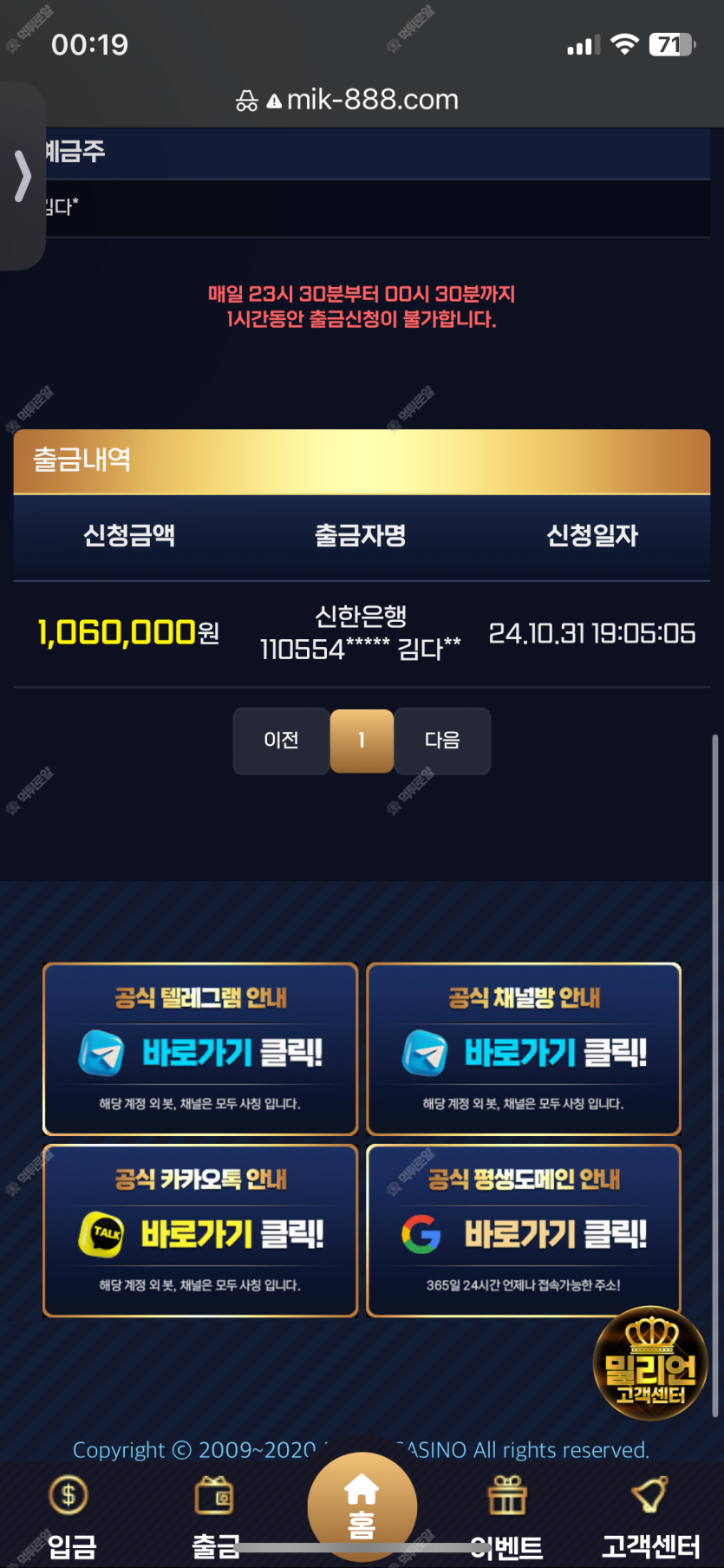Screen dimensions: 724x1568
Task: Open the side panel arrow handle
Action: pyautogui.click(x=23, y=176)
